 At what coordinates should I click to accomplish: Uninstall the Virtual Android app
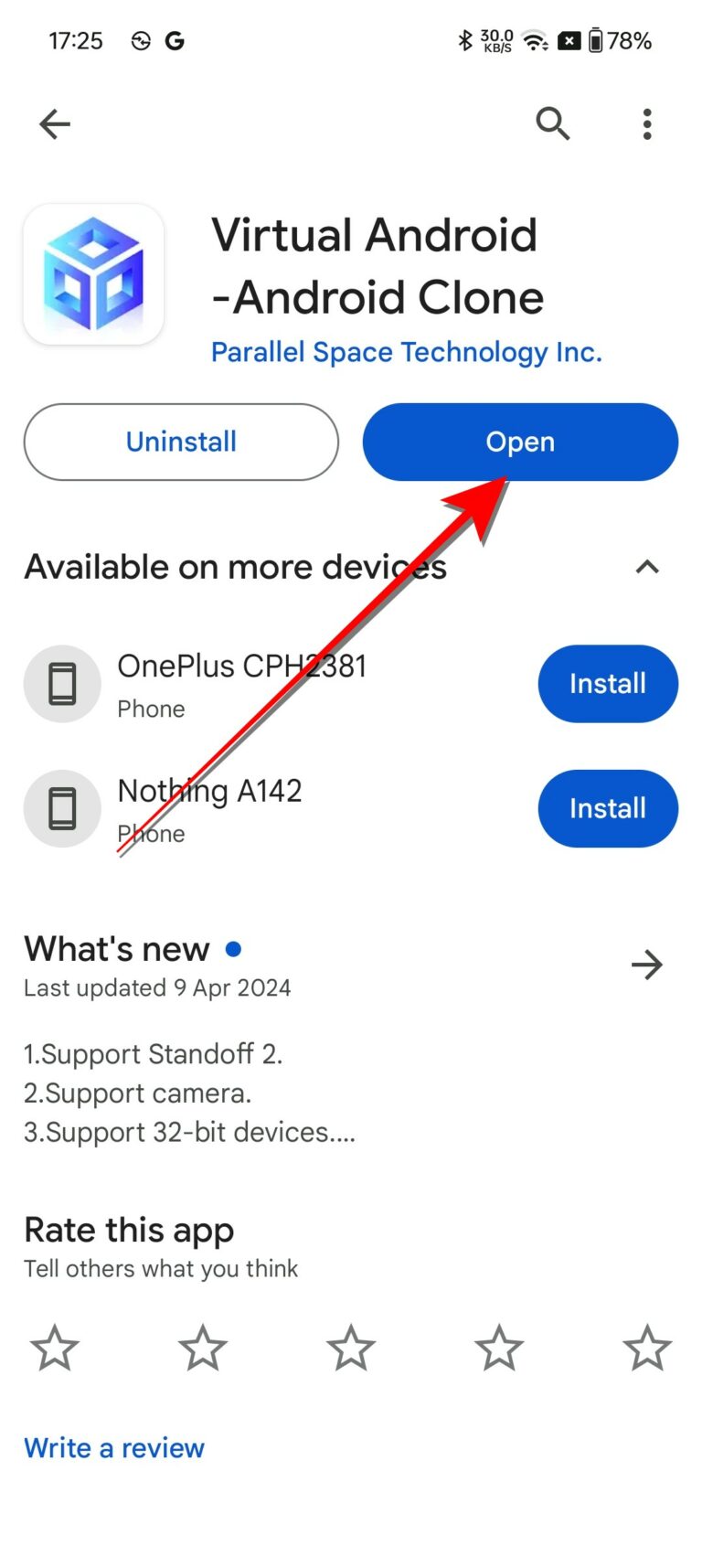(180, 442)
